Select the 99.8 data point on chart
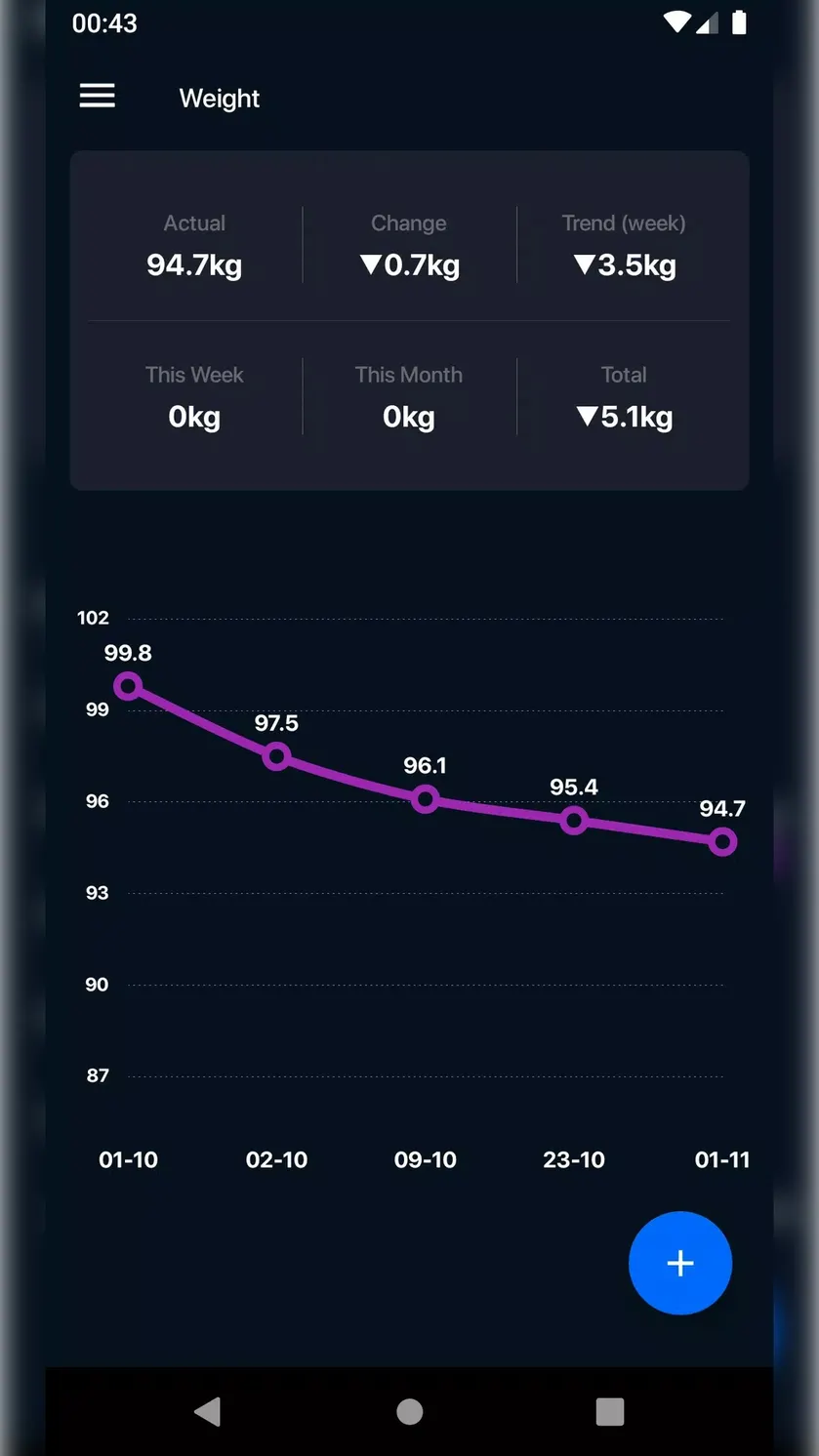Image resolution: width=819 pixels, height=1456 pixels. pos(128,686)
